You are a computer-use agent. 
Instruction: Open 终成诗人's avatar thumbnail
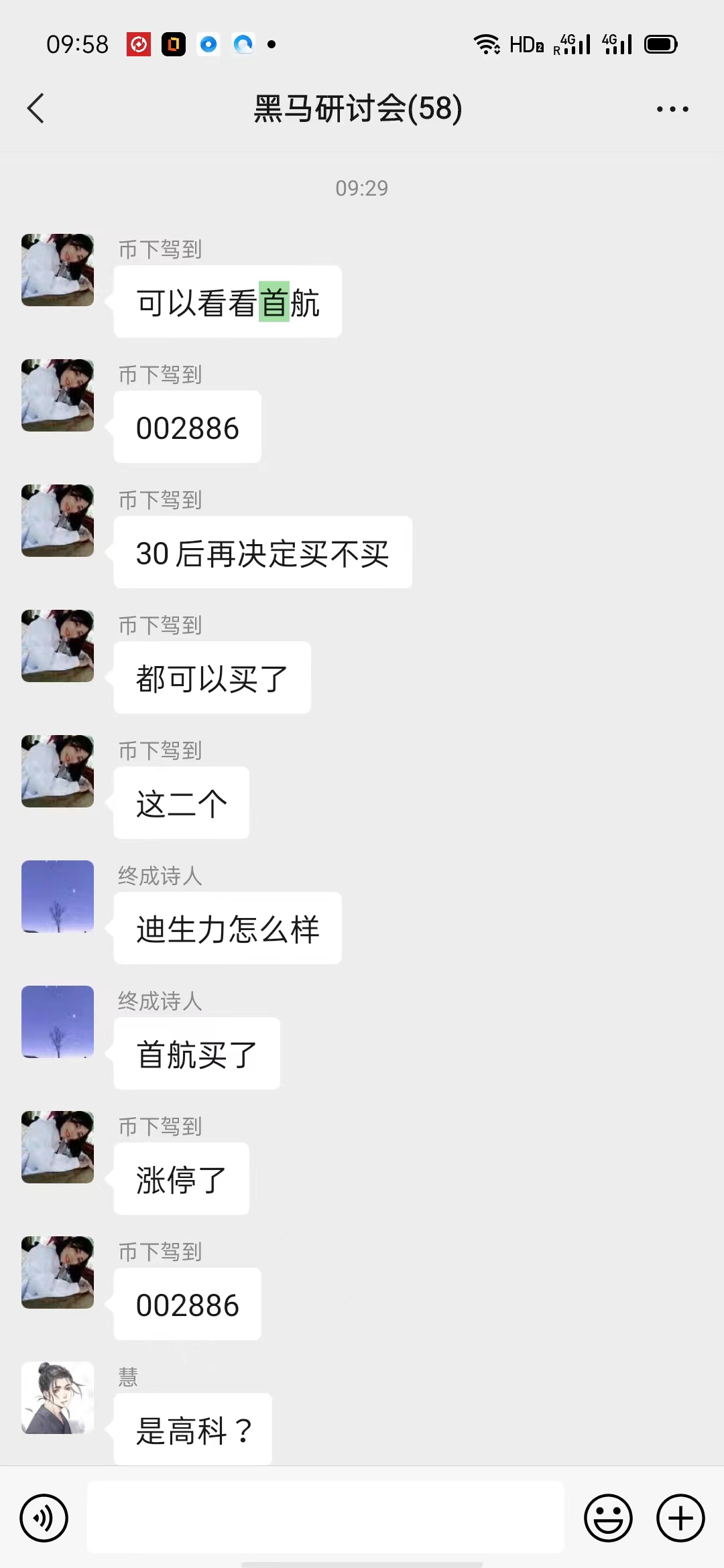coord(57,898)
